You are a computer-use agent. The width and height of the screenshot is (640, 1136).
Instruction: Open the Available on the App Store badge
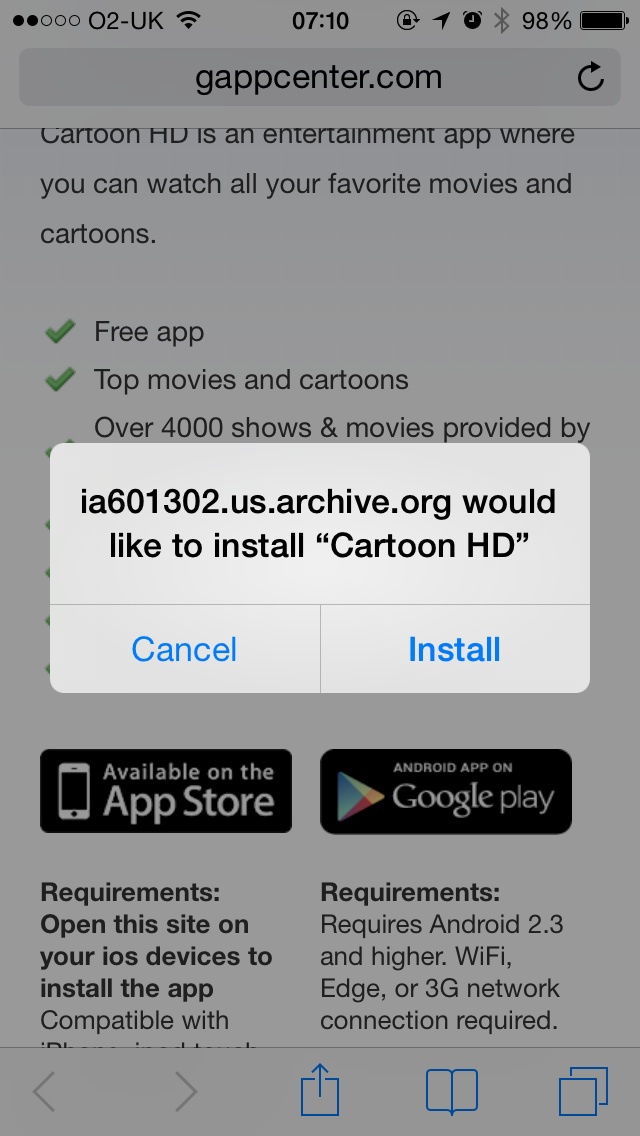click(166, 791)
